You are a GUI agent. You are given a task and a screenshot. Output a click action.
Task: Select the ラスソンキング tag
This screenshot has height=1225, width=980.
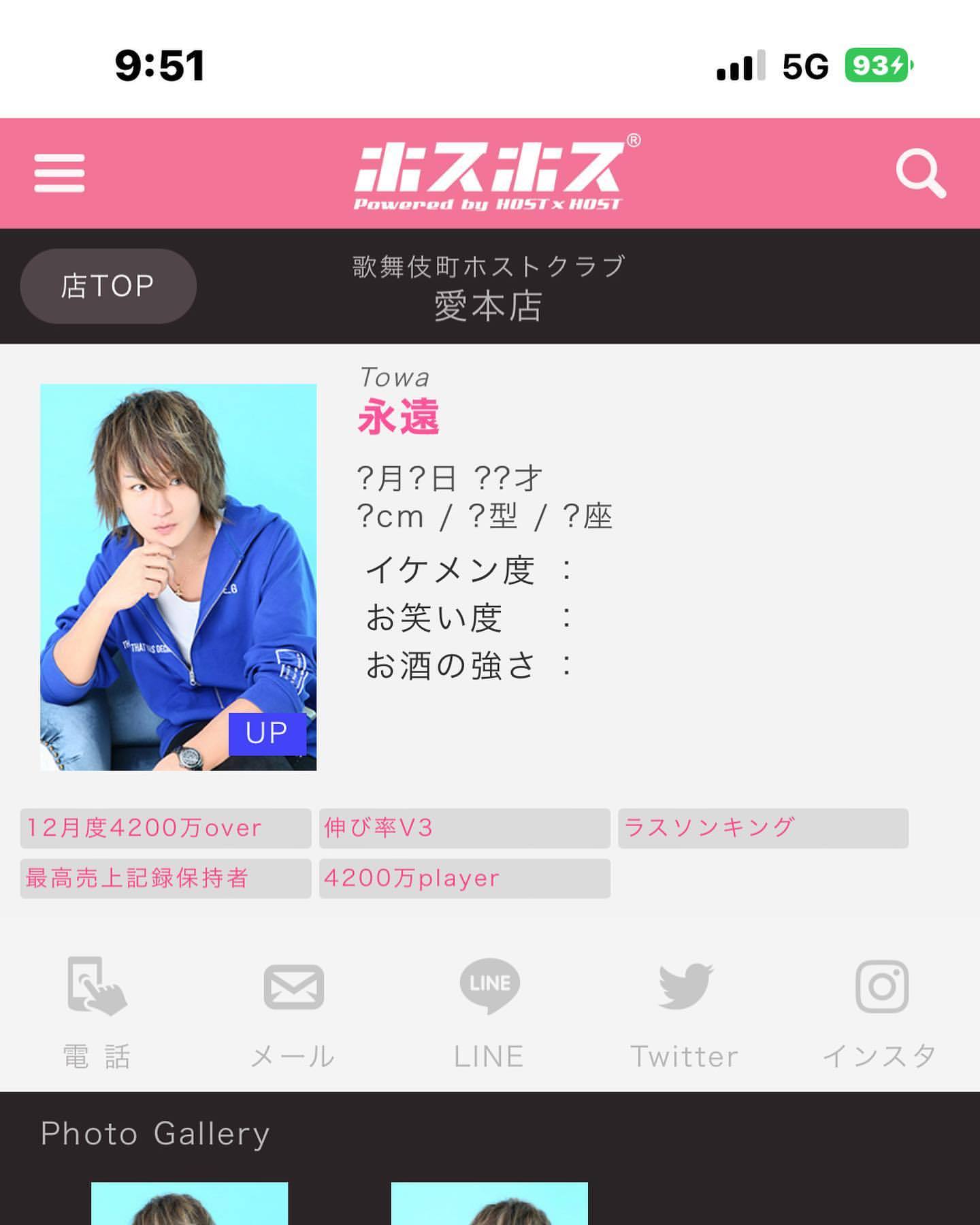pos(763,828)
